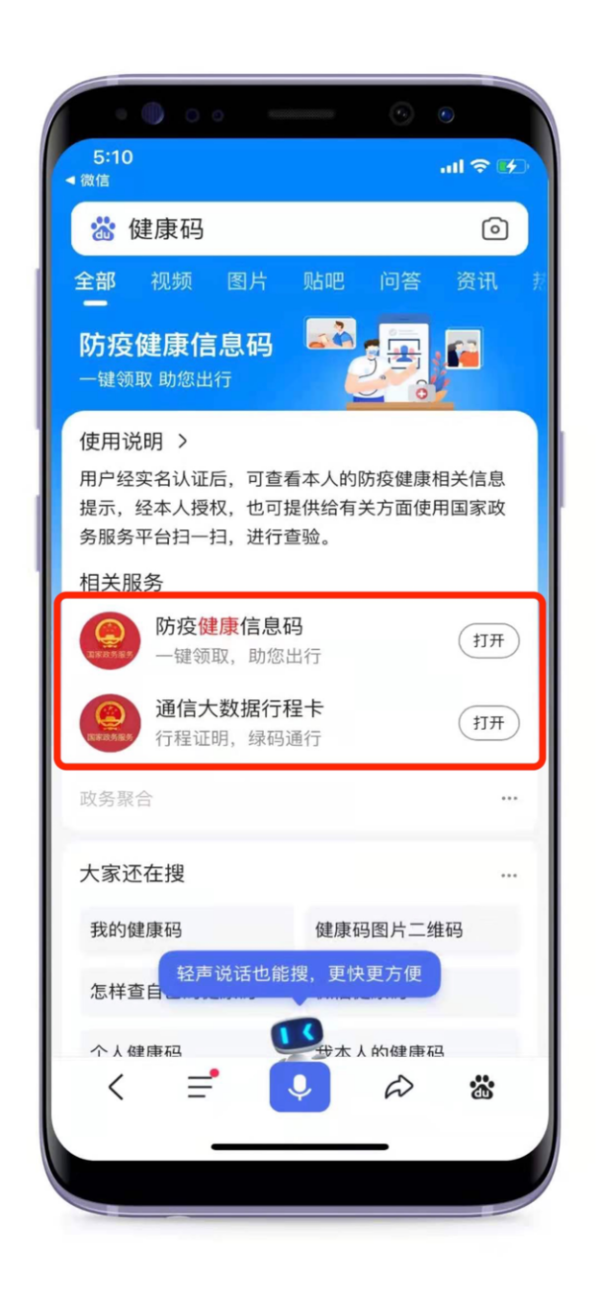Image resolution: width=600 pixels, height=1299 pixels.
Task: Switch to the 贴吧 tab
Action: point(323,282)
